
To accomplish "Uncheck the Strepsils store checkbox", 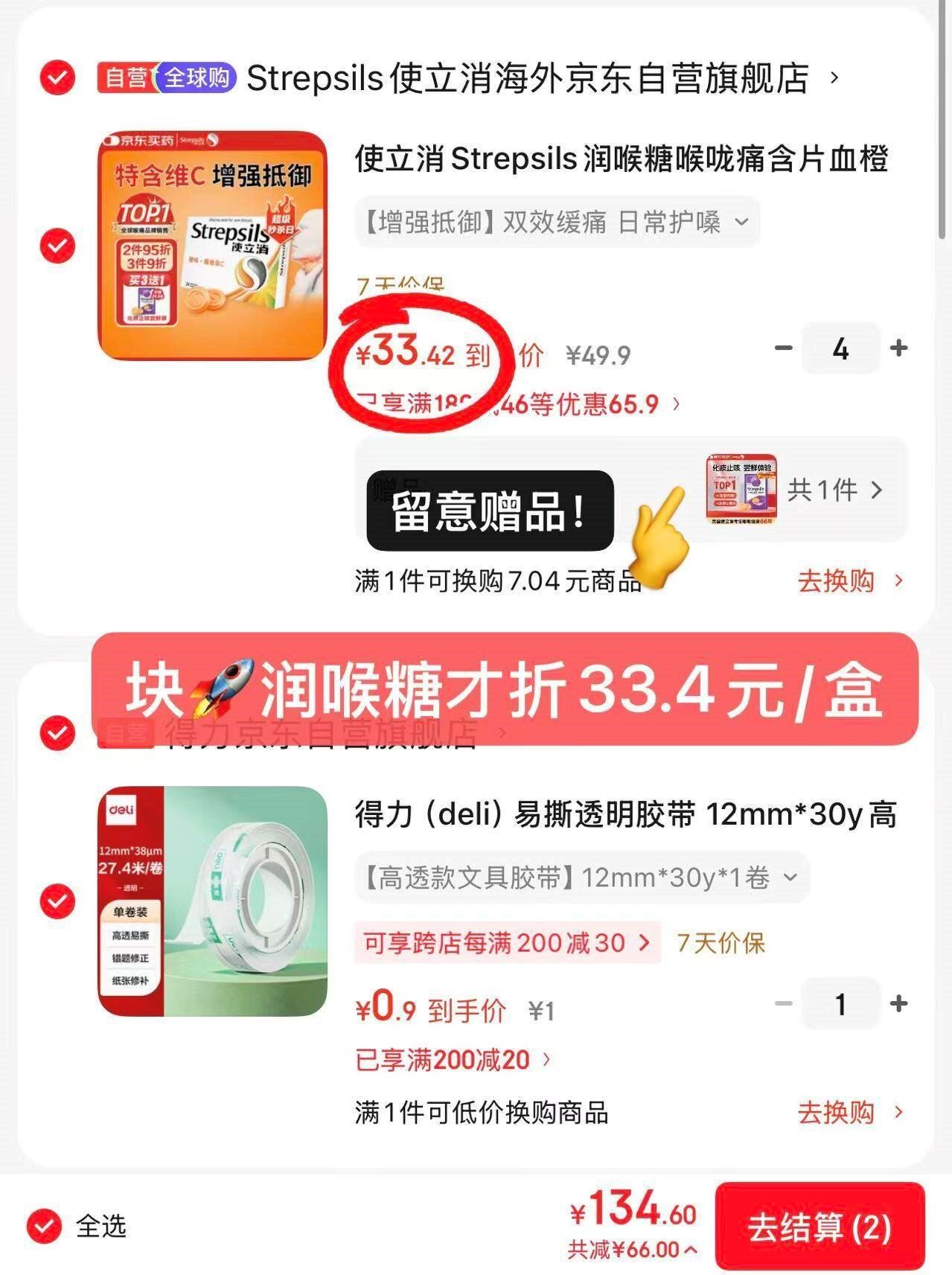I will 57,77.
